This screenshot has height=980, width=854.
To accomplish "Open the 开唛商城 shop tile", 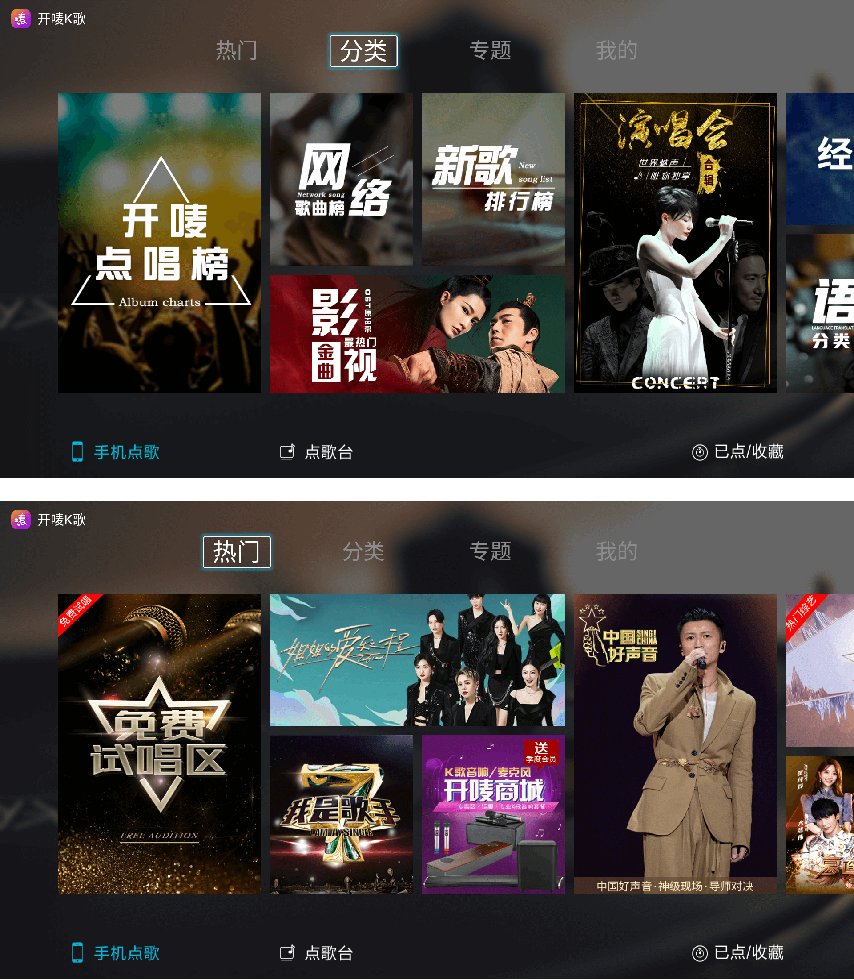I will pyautogui.click(x=493, y=814).
